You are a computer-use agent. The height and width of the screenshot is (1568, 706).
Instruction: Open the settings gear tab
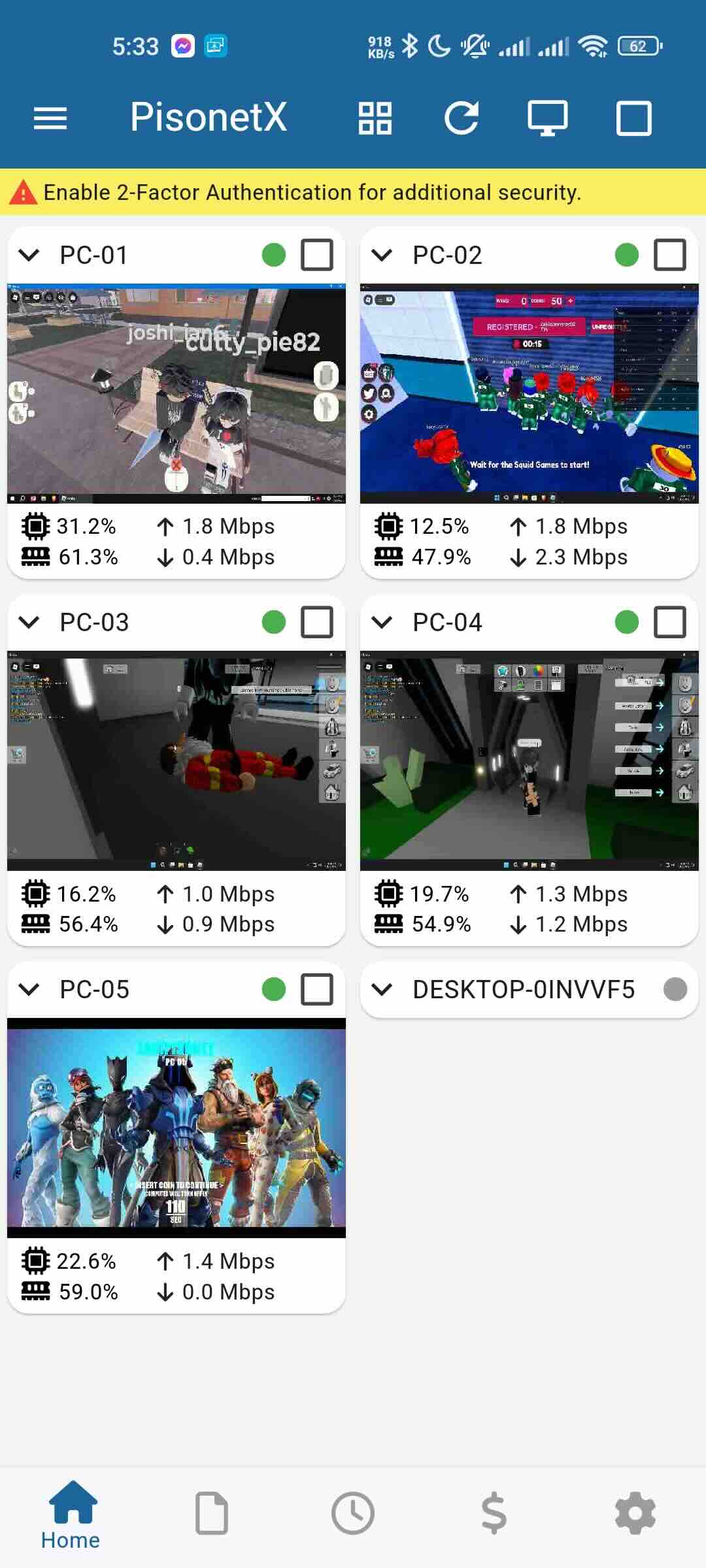tap(635, 1513)
